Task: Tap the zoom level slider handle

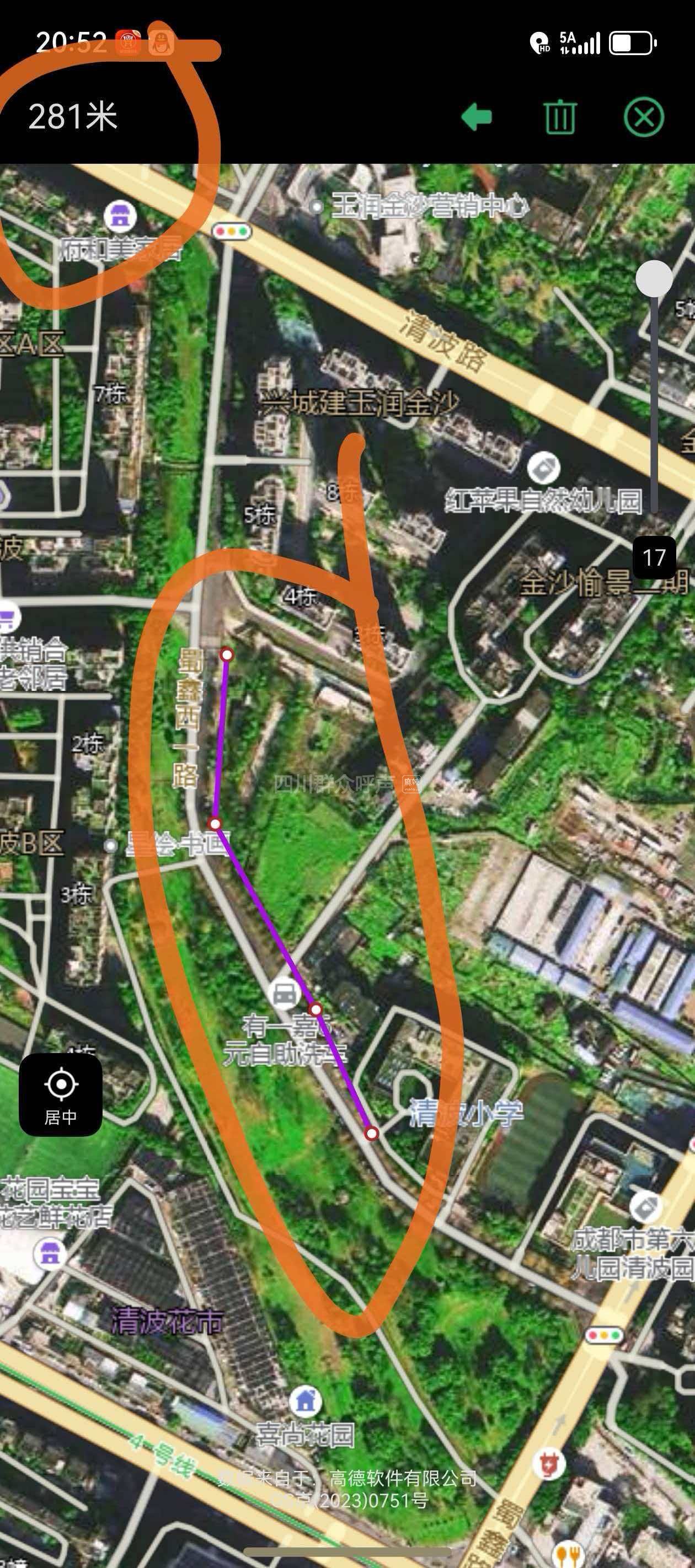Action: point(654,279)
